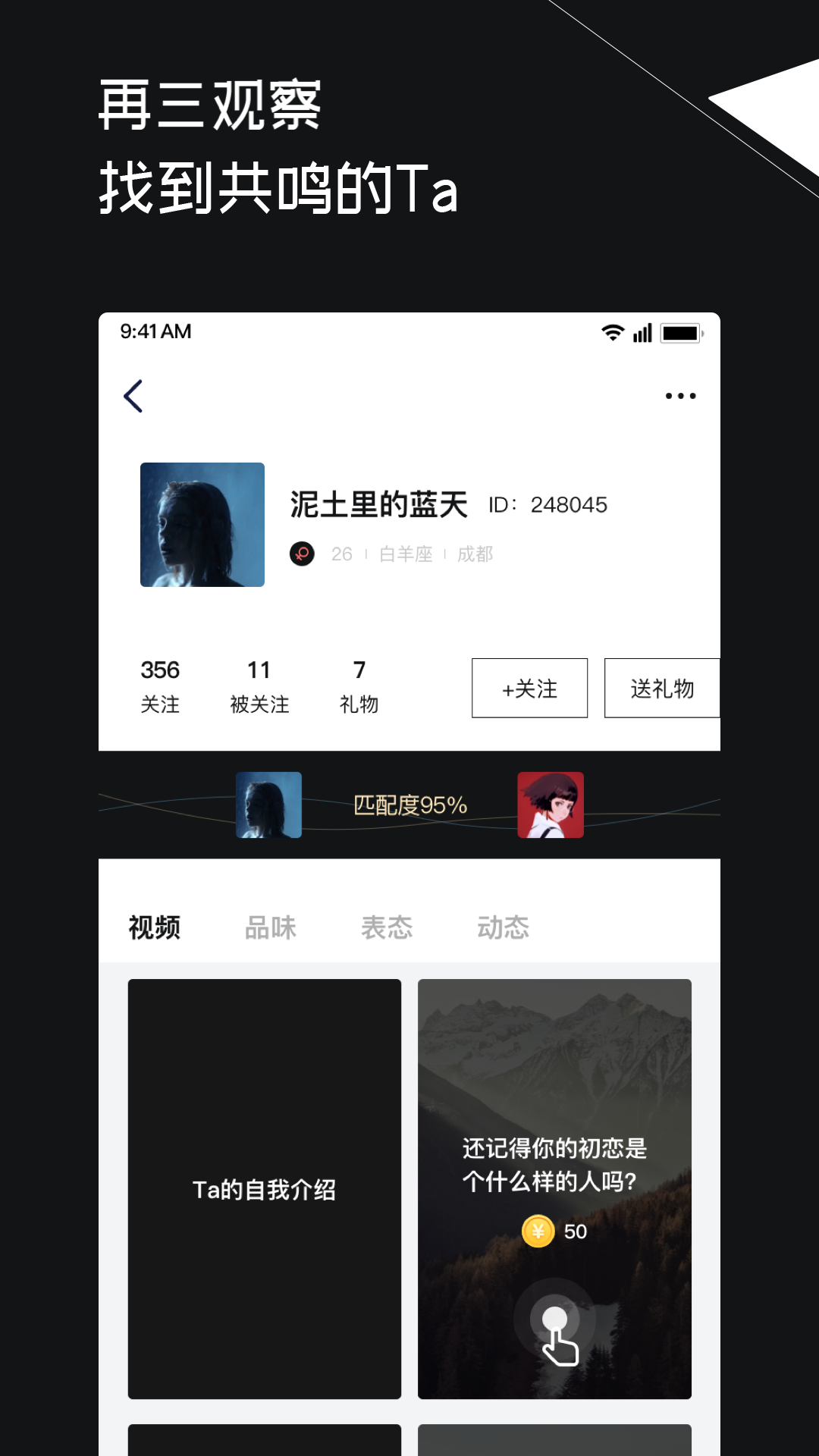Viewport: 819px width, 1456px height.
Task: Click the female gender badge icon
Action: [302, 554]
